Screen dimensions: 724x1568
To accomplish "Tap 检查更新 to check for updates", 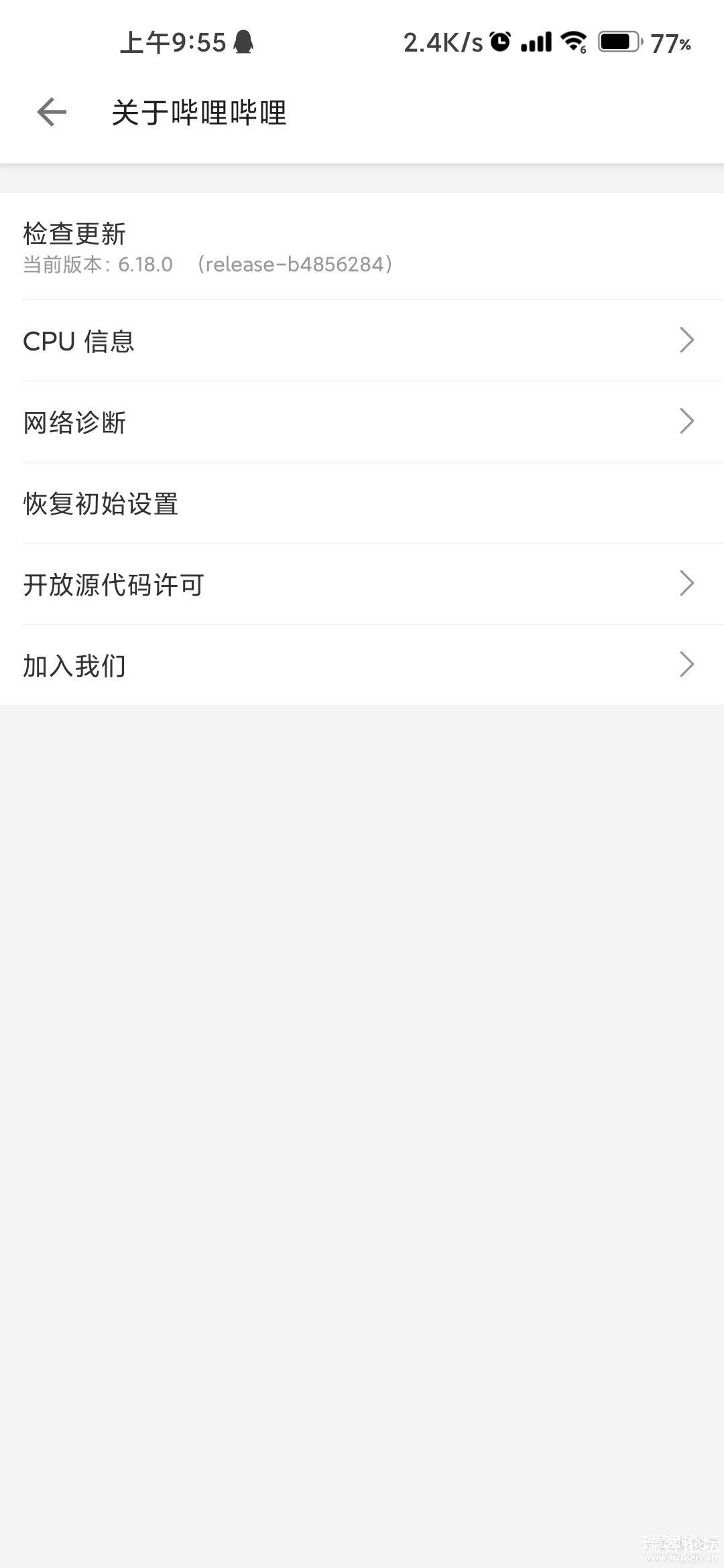I will tap(362, 247).
